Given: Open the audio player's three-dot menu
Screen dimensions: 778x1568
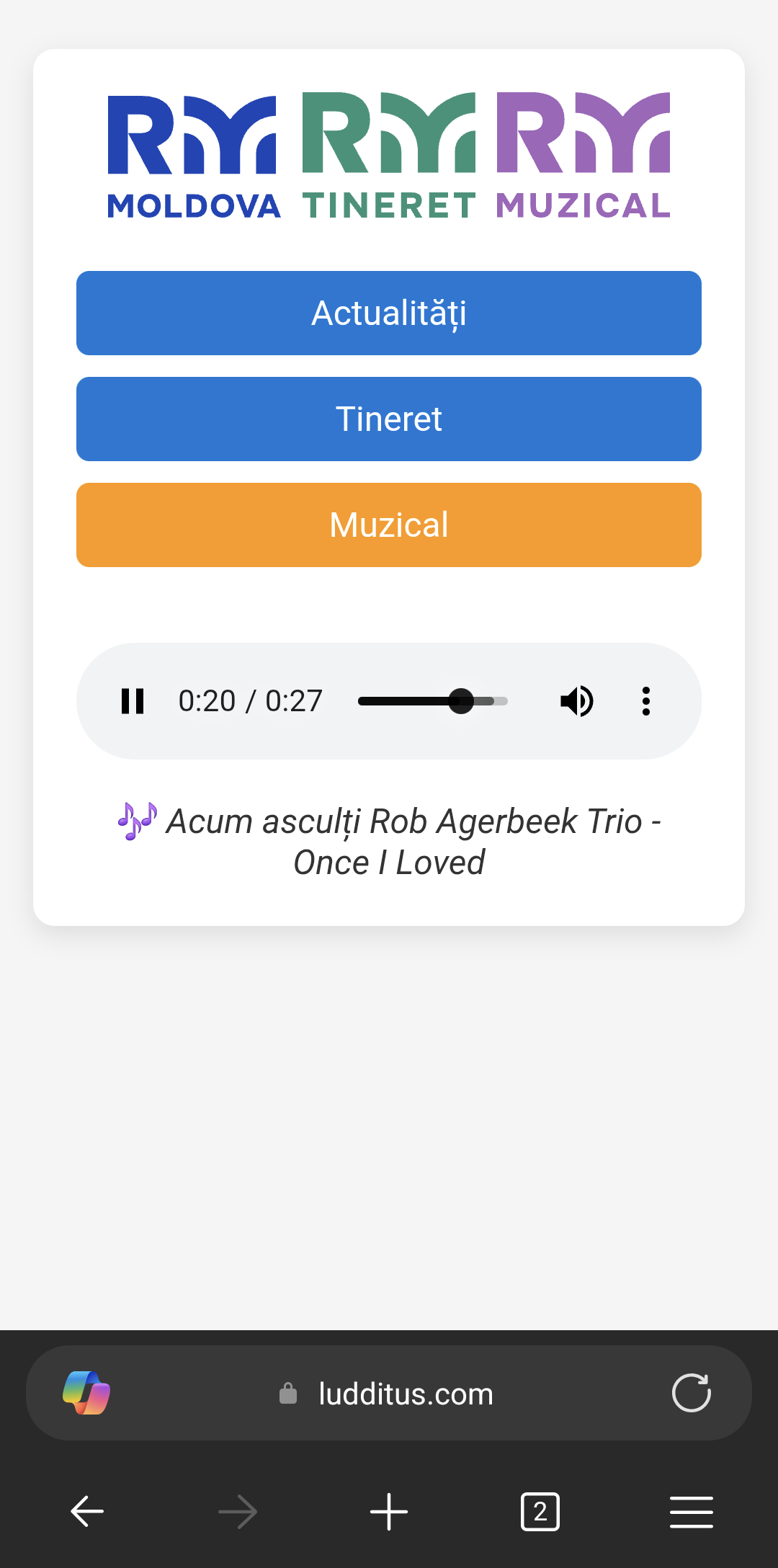Looking at the screenshot, I should (x=646, y=701).
